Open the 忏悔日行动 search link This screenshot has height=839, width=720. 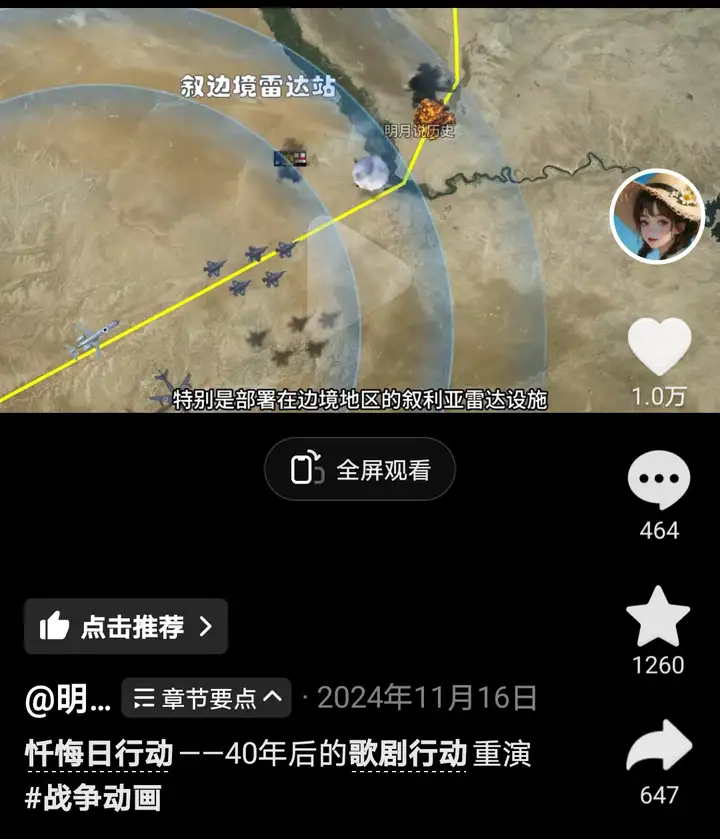click(99, 754)
